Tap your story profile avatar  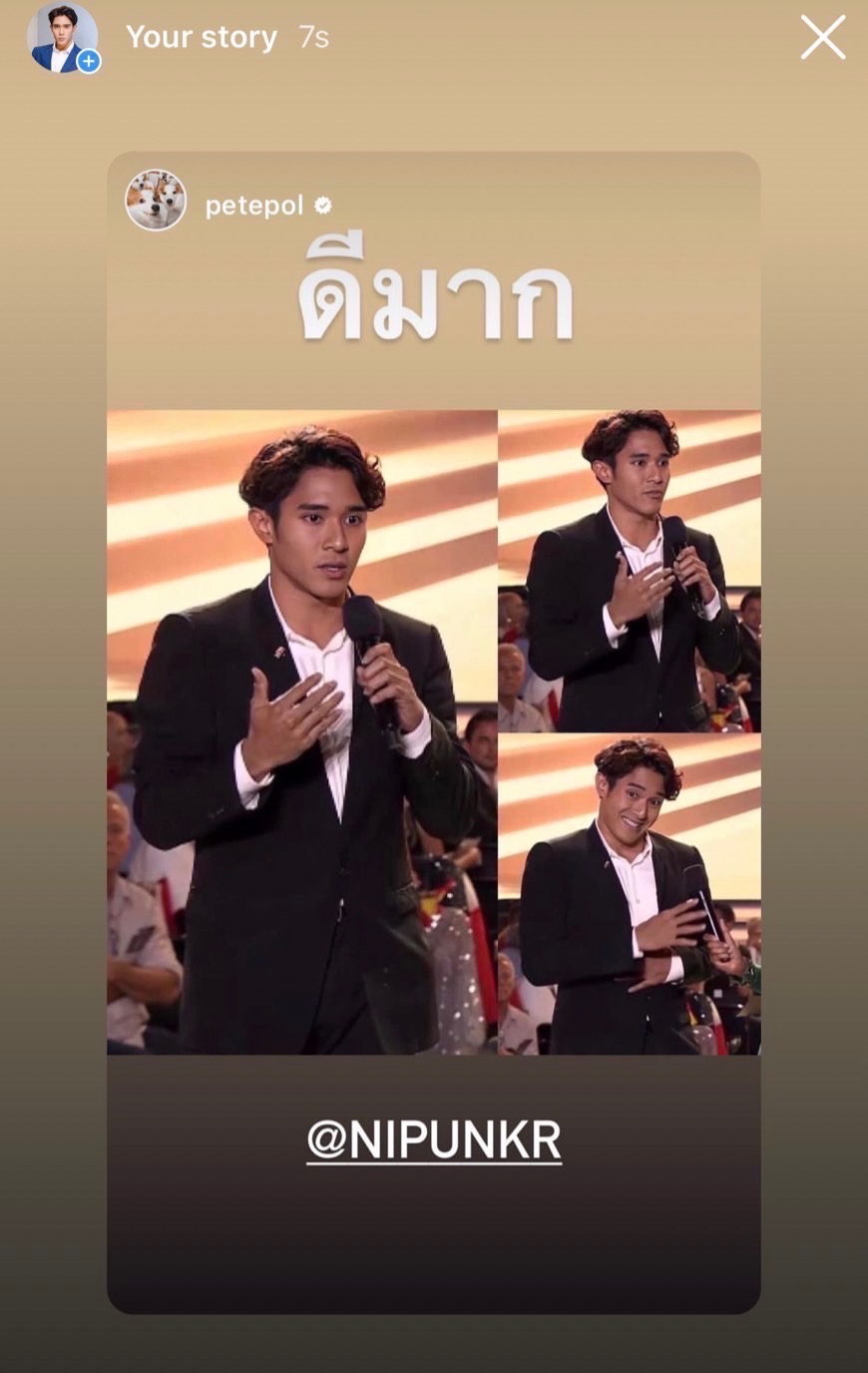[x=62, y=39]
